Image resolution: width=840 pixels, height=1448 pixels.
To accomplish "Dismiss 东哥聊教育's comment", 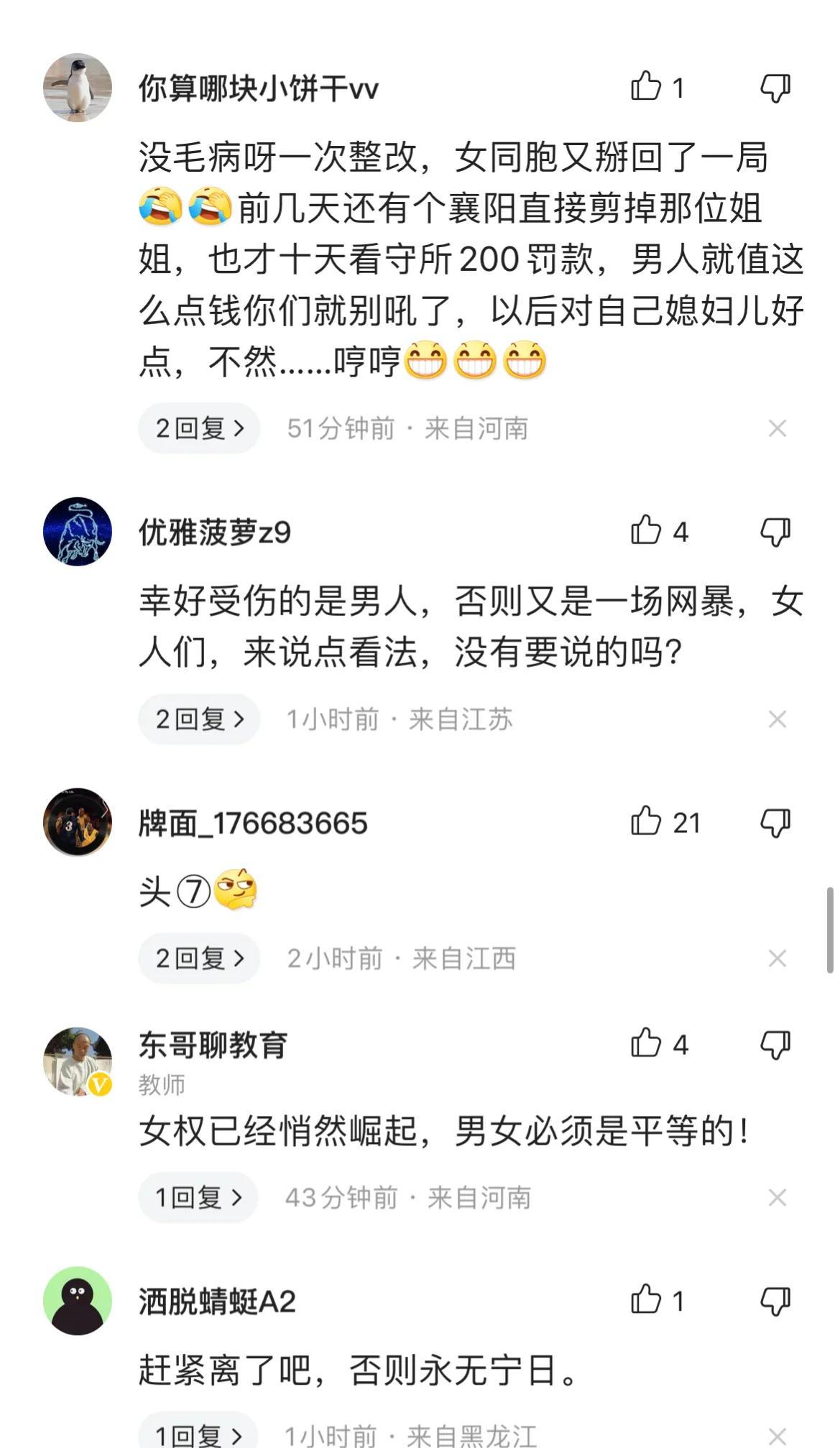I will coord(777,1198).
